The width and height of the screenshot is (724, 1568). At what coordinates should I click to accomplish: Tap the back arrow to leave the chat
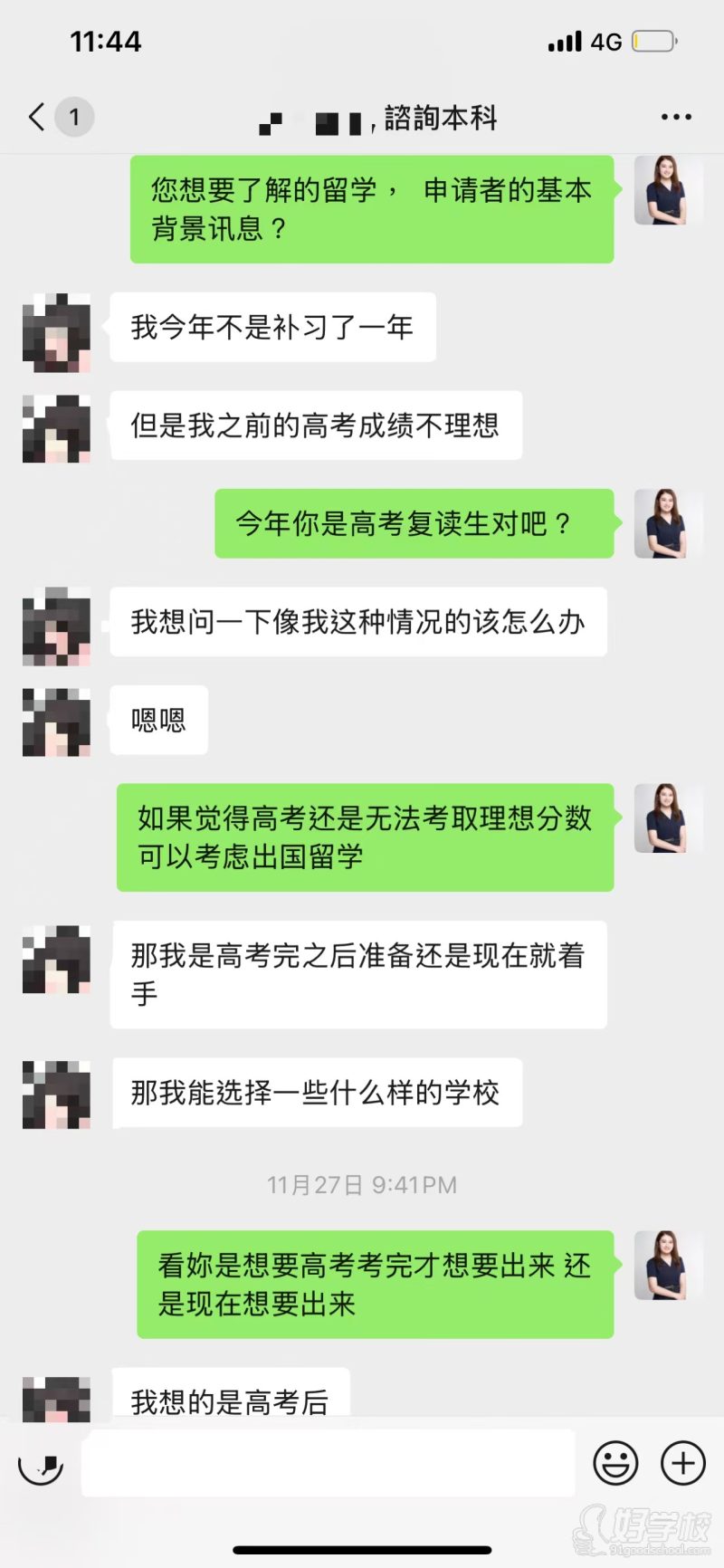(34, 117)
